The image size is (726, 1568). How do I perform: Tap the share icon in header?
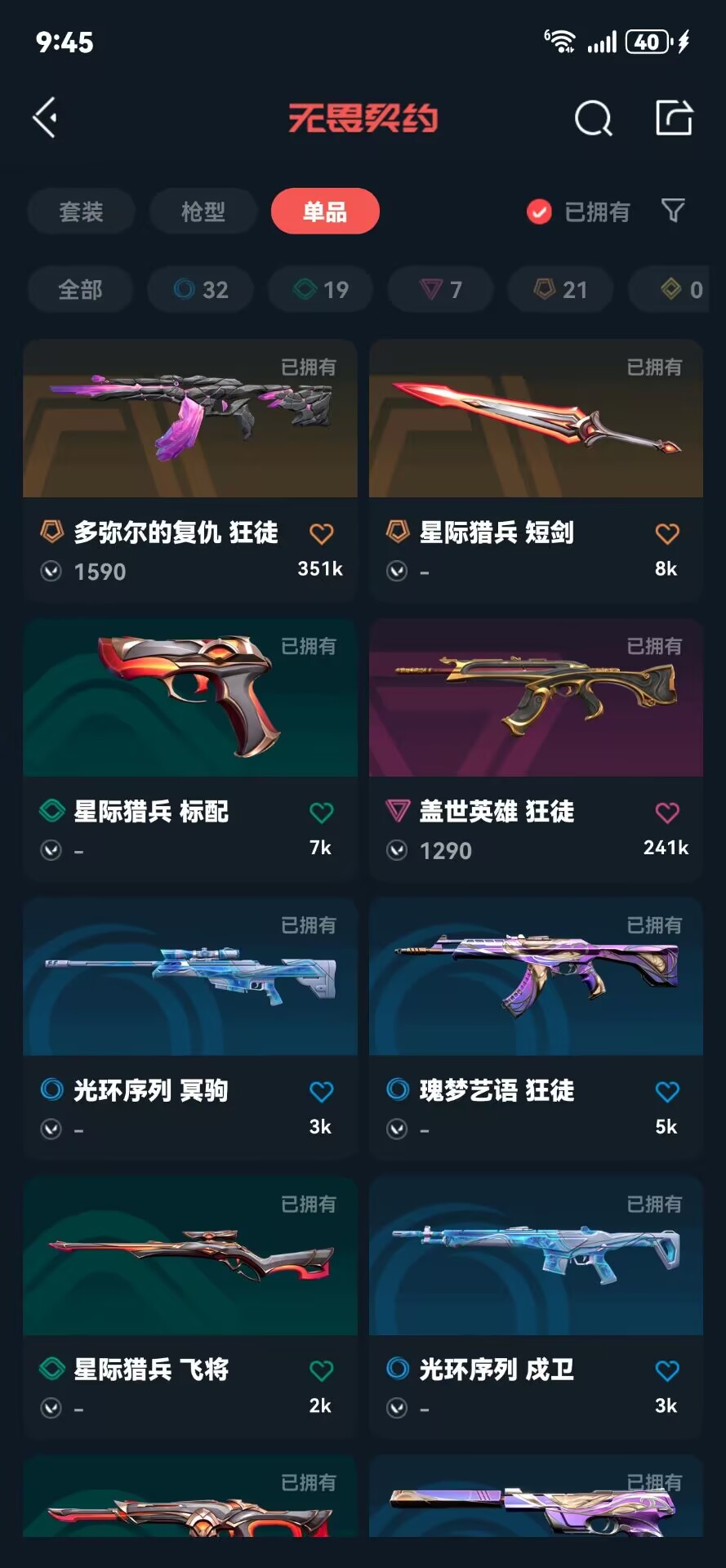click(675, 118)
